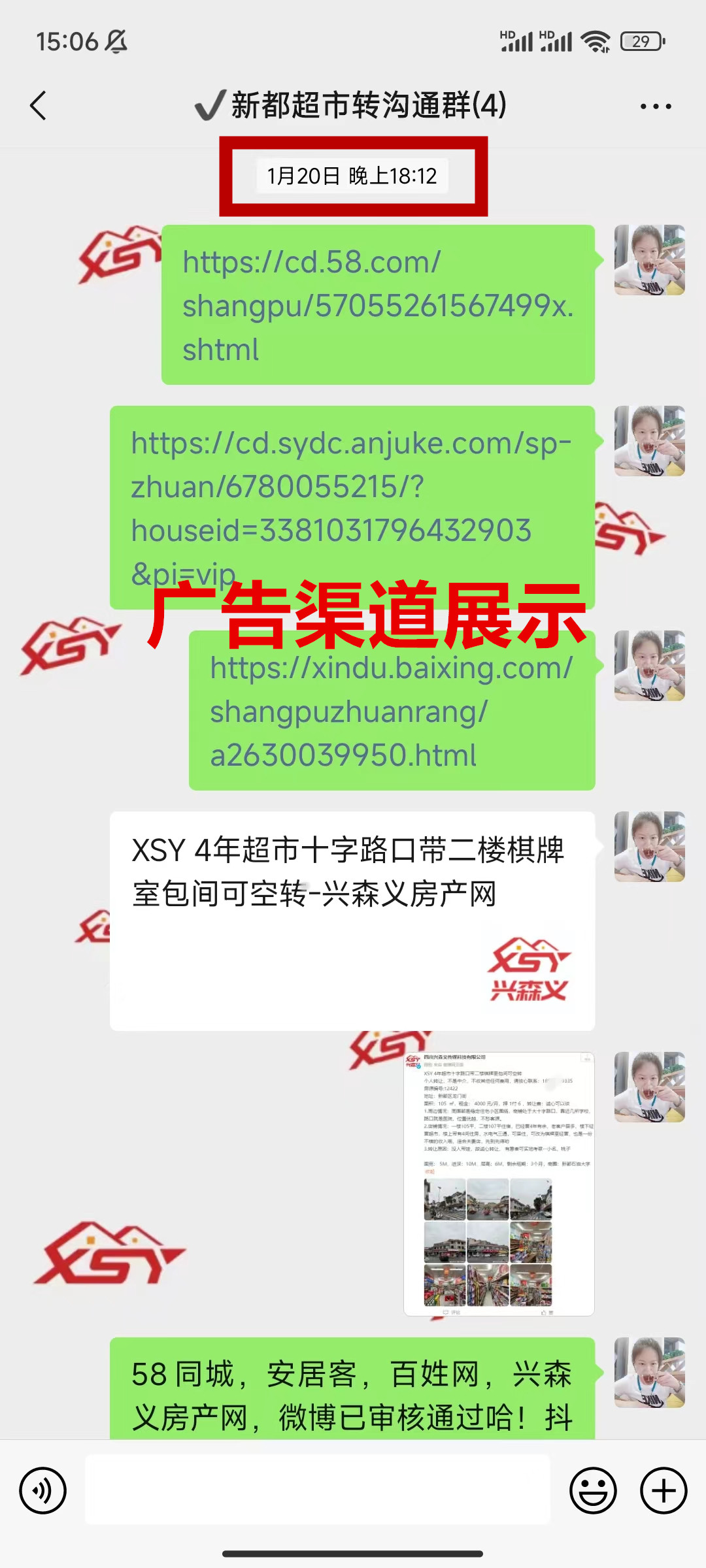View the shared listing screenshot image
706x1568 pixels.
tap(499, 1183)
